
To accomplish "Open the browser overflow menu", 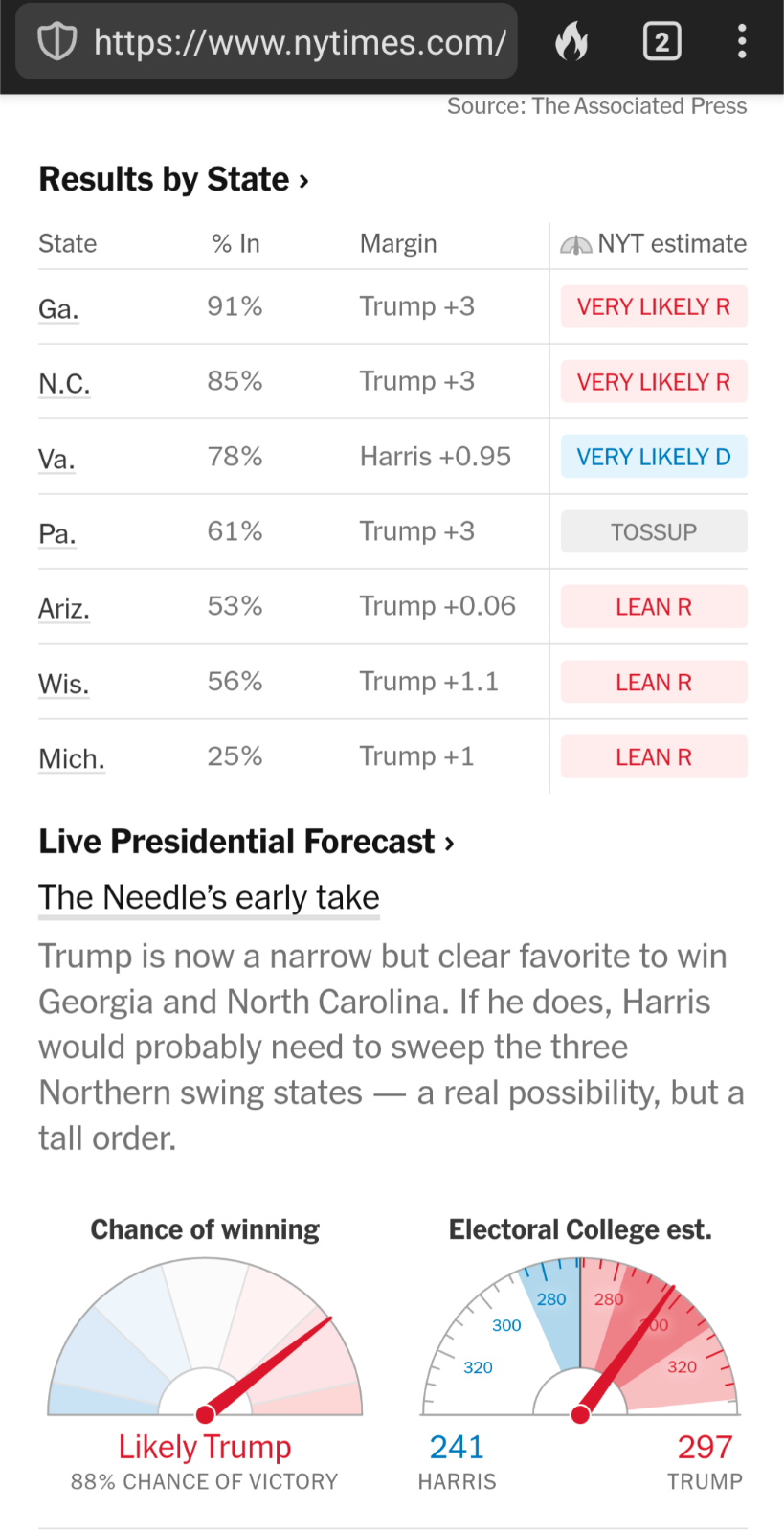I will (742, 42).
